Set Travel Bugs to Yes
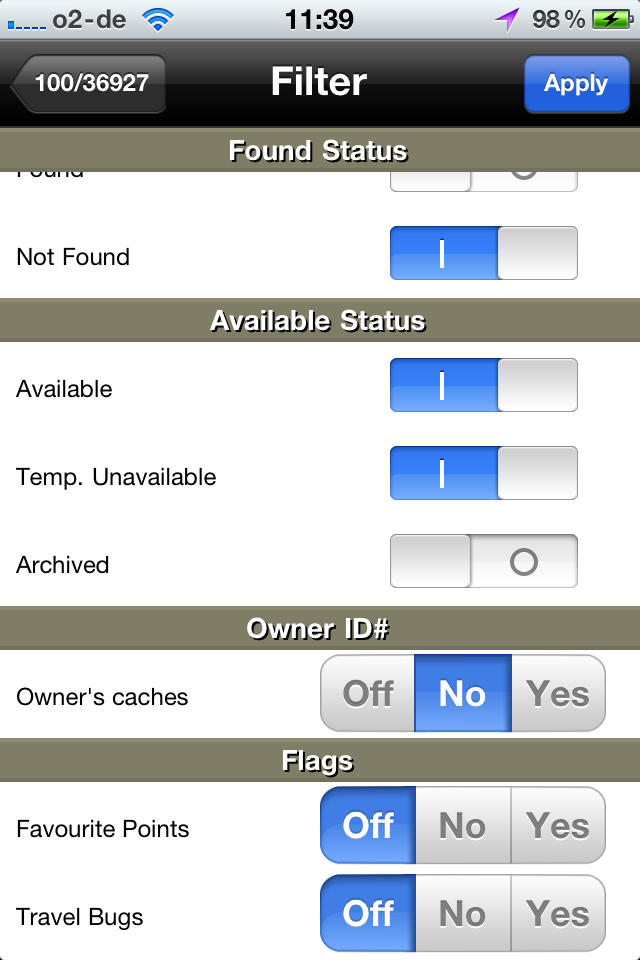Viewport: 640px width, 960px height. pos(558,913)
